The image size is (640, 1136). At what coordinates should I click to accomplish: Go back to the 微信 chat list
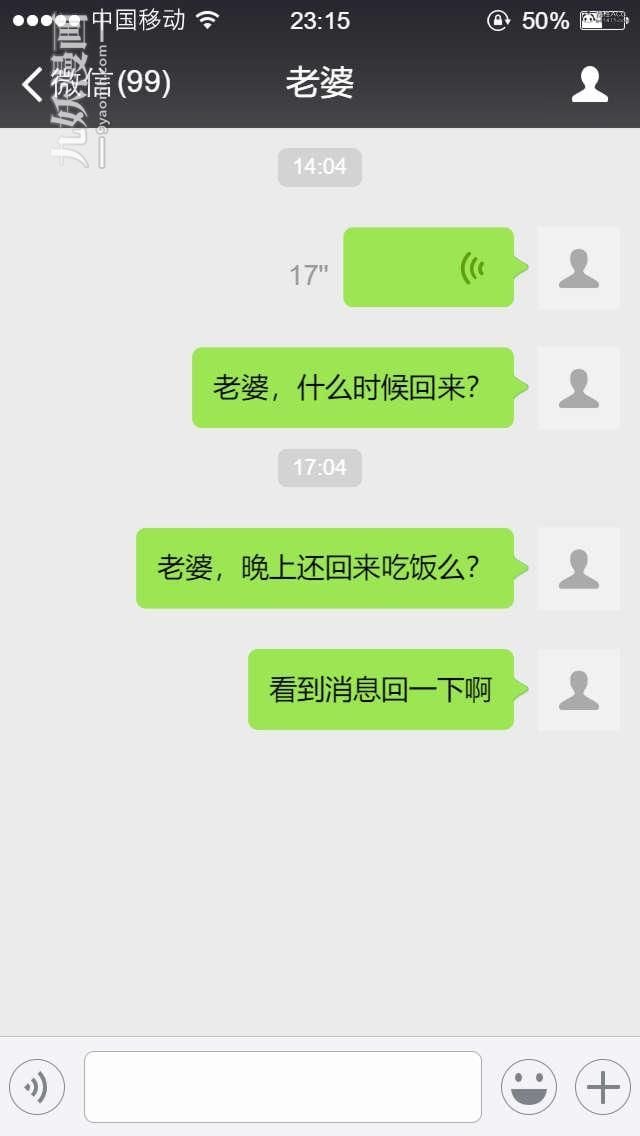click(x=96, y=83)
